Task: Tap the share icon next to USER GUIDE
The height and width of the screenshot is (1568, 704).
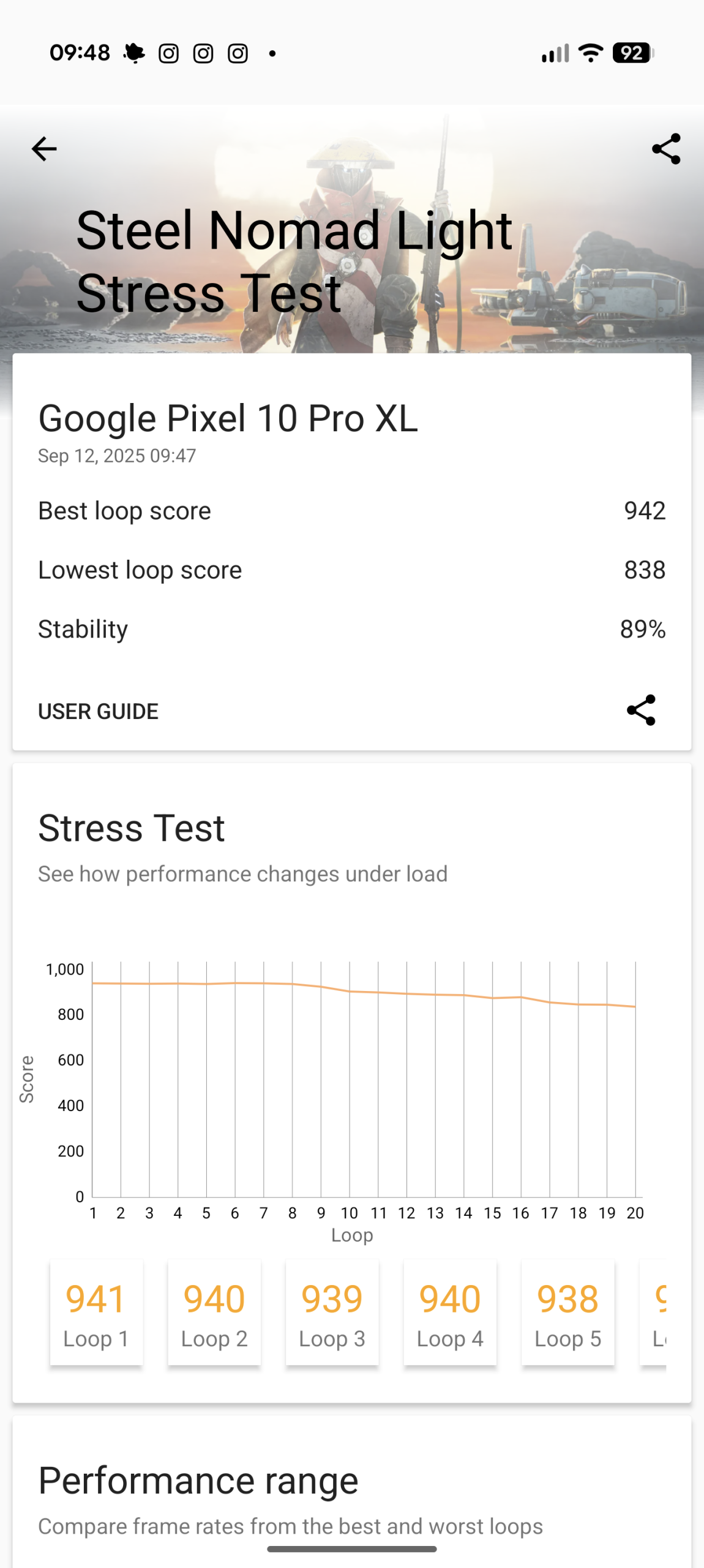Action: click(640, 711)
